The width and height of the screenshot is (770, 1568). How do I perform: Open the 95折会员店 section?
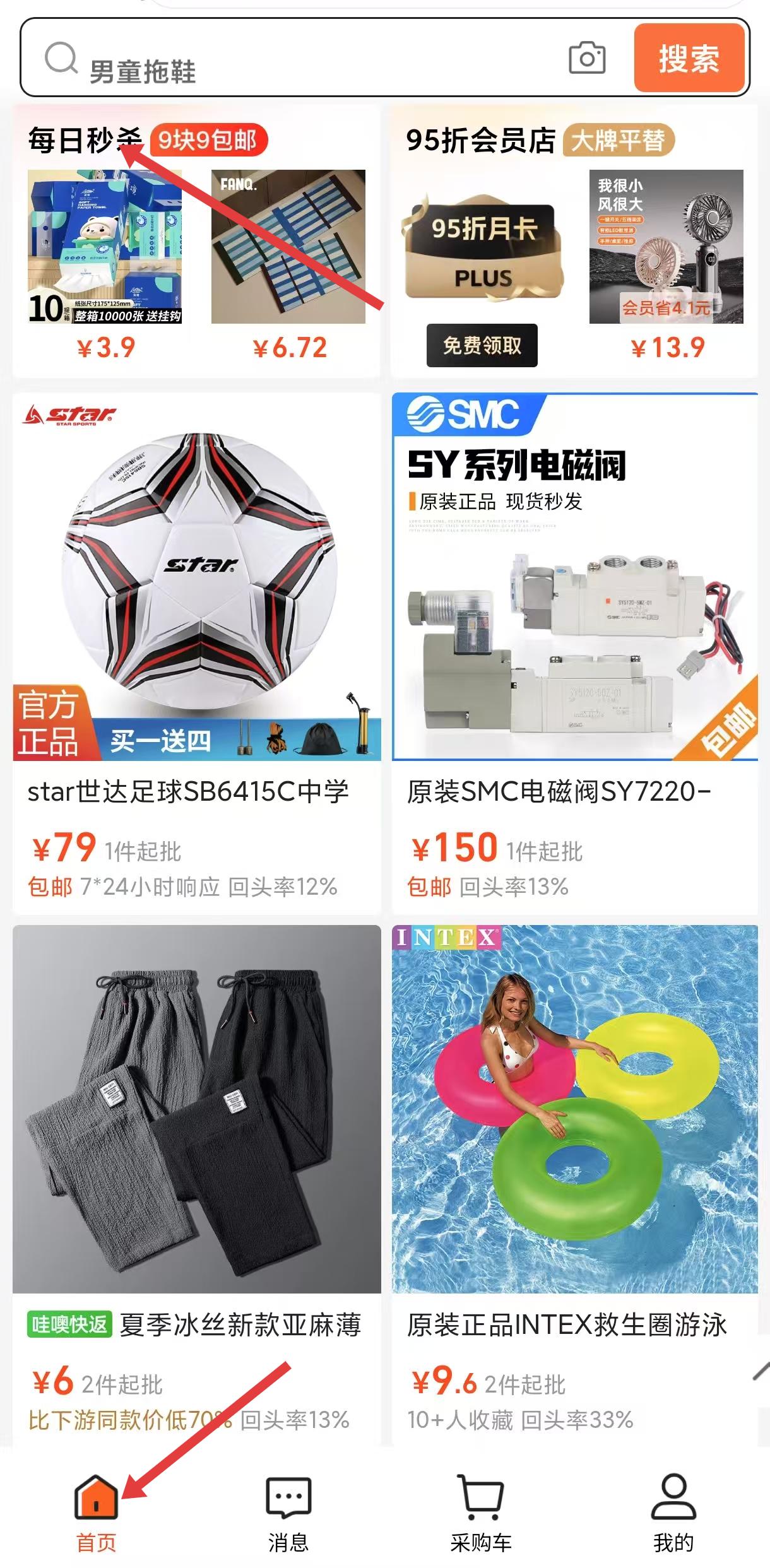[481, 140]
